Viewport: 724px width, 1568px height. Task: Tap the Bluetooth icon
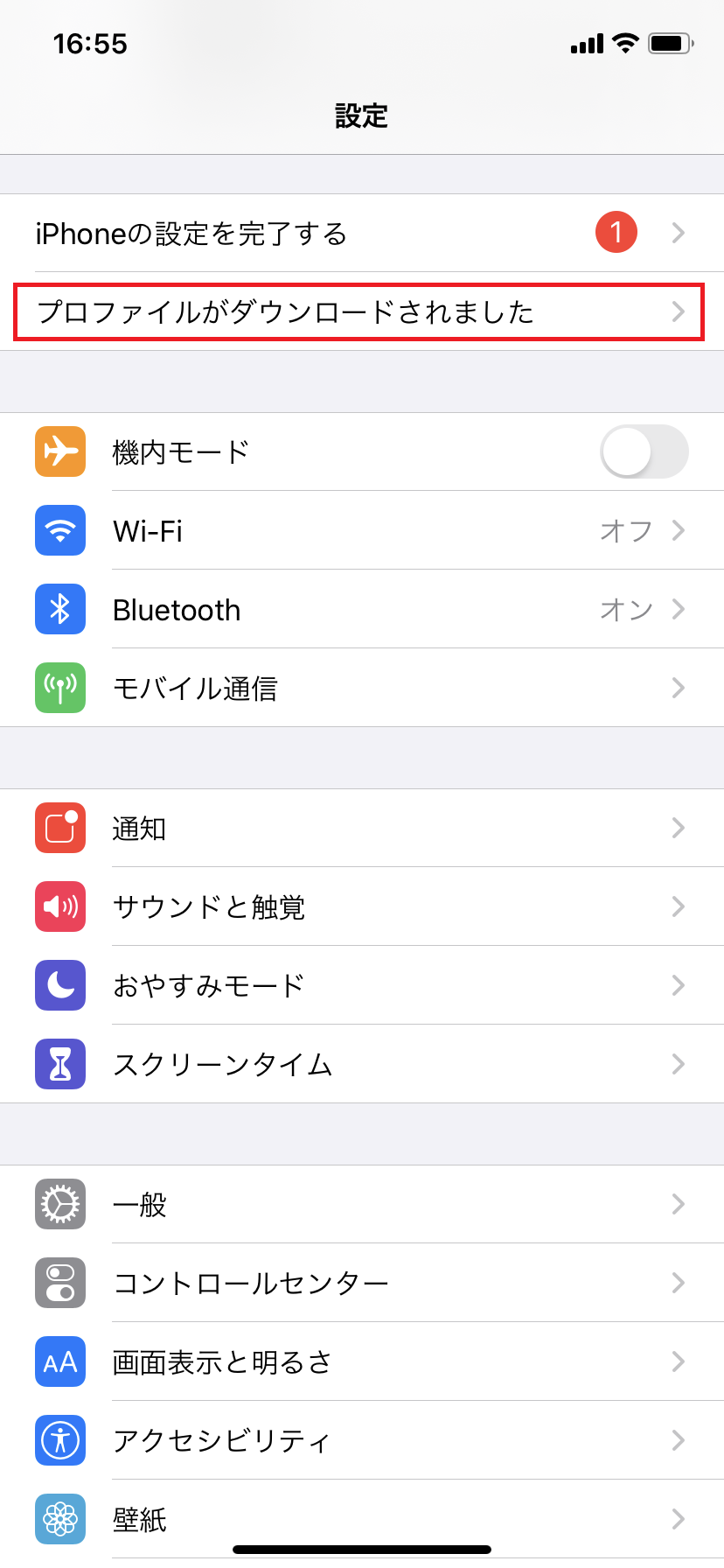[59, 609]
